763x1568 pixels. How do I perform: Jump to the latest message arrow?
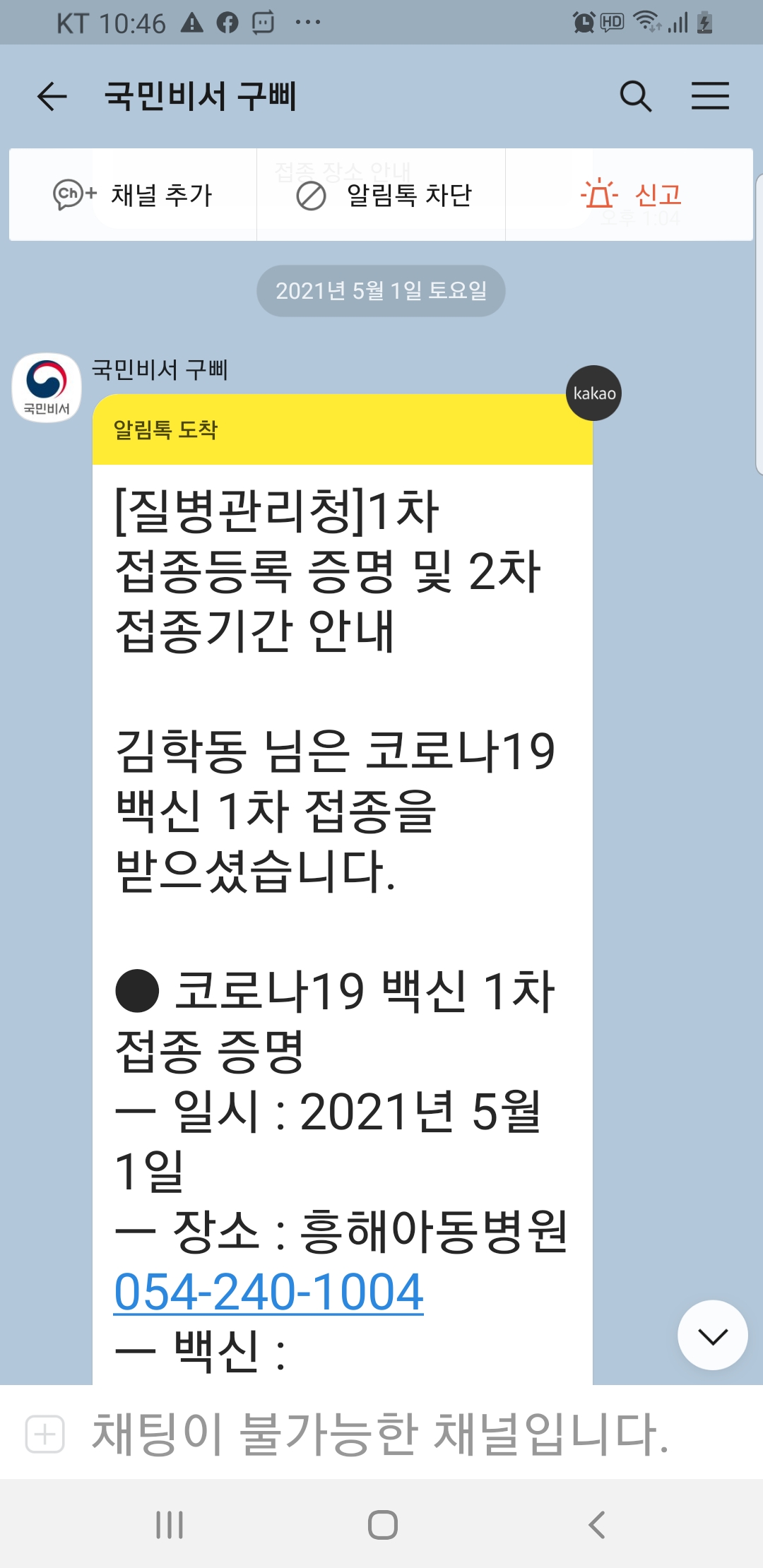(x=712, y=1335)
